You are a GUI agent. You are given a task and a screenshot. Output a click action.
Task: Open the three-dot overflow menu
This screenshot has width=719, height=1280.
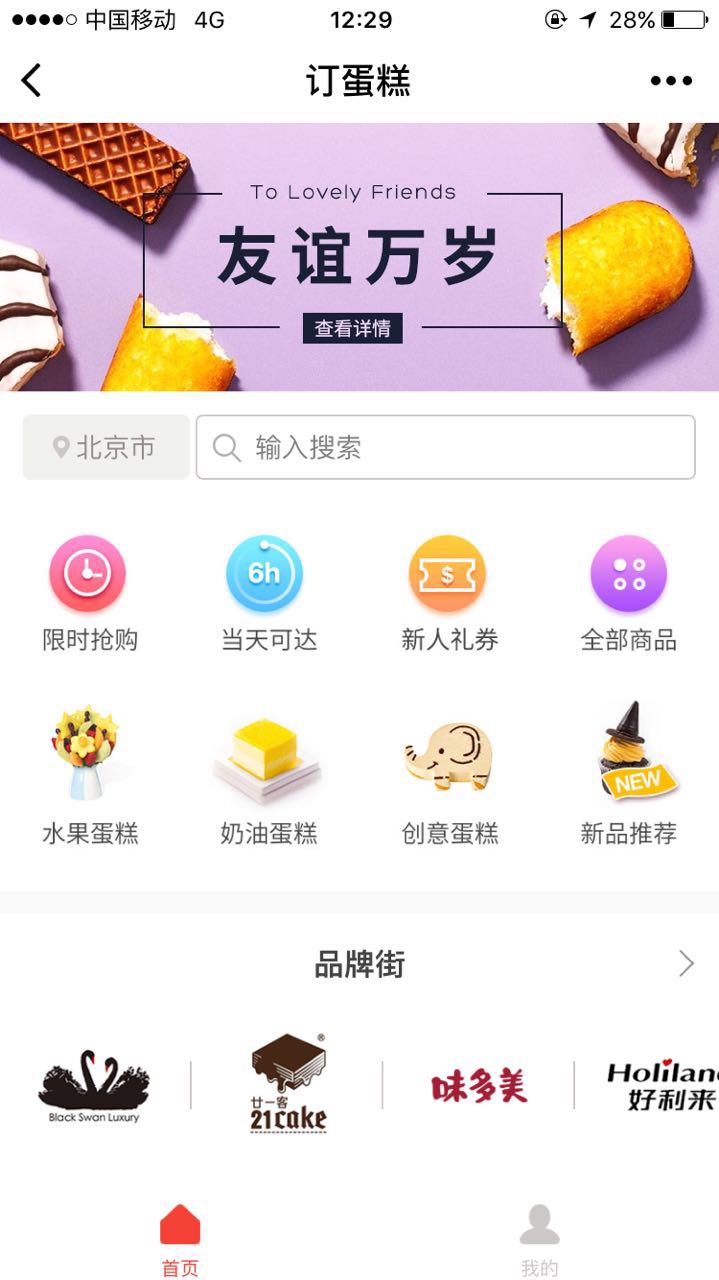[671, 81]
